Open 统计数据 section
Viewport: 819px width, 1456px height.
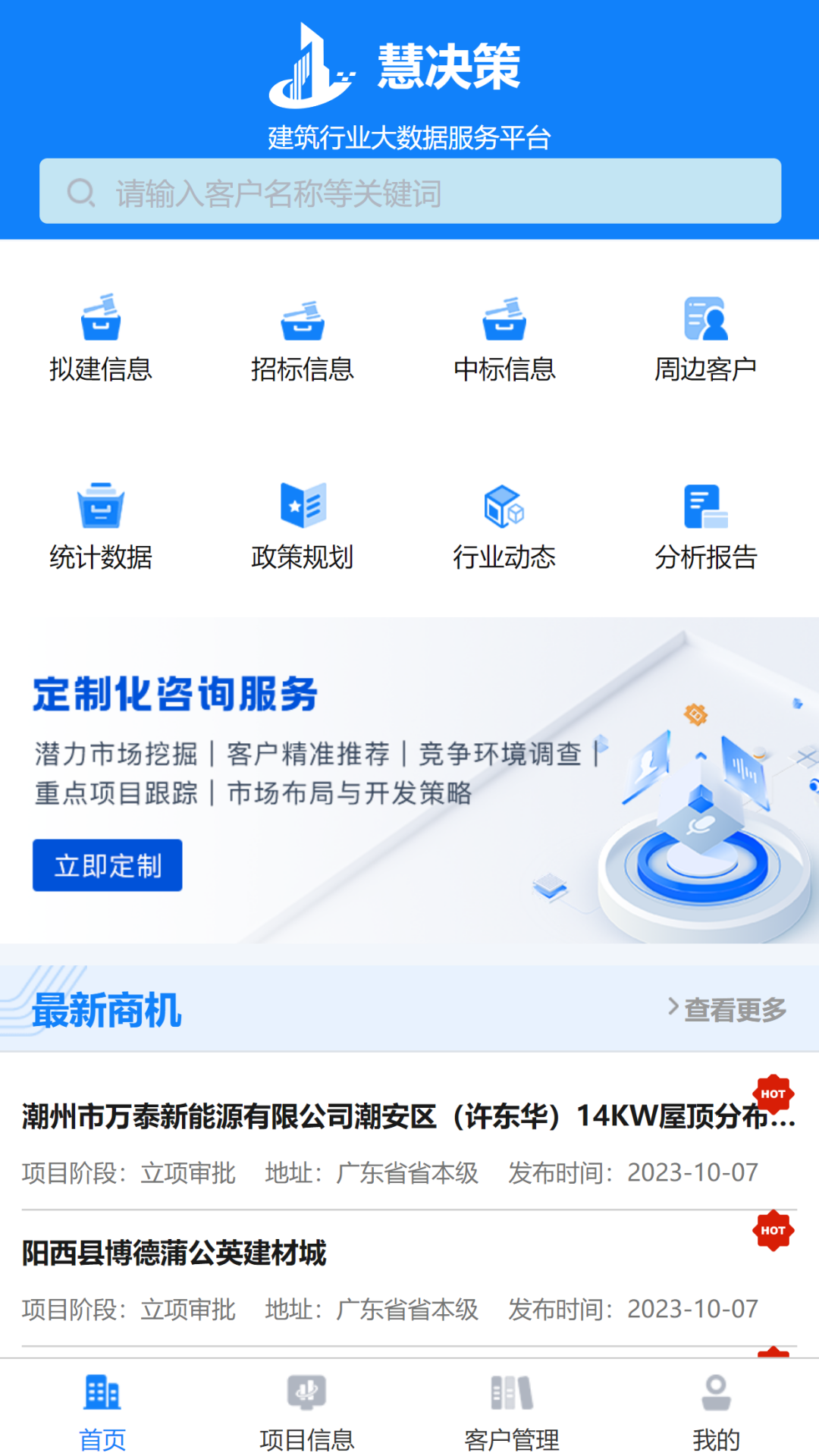click(101, 526)
